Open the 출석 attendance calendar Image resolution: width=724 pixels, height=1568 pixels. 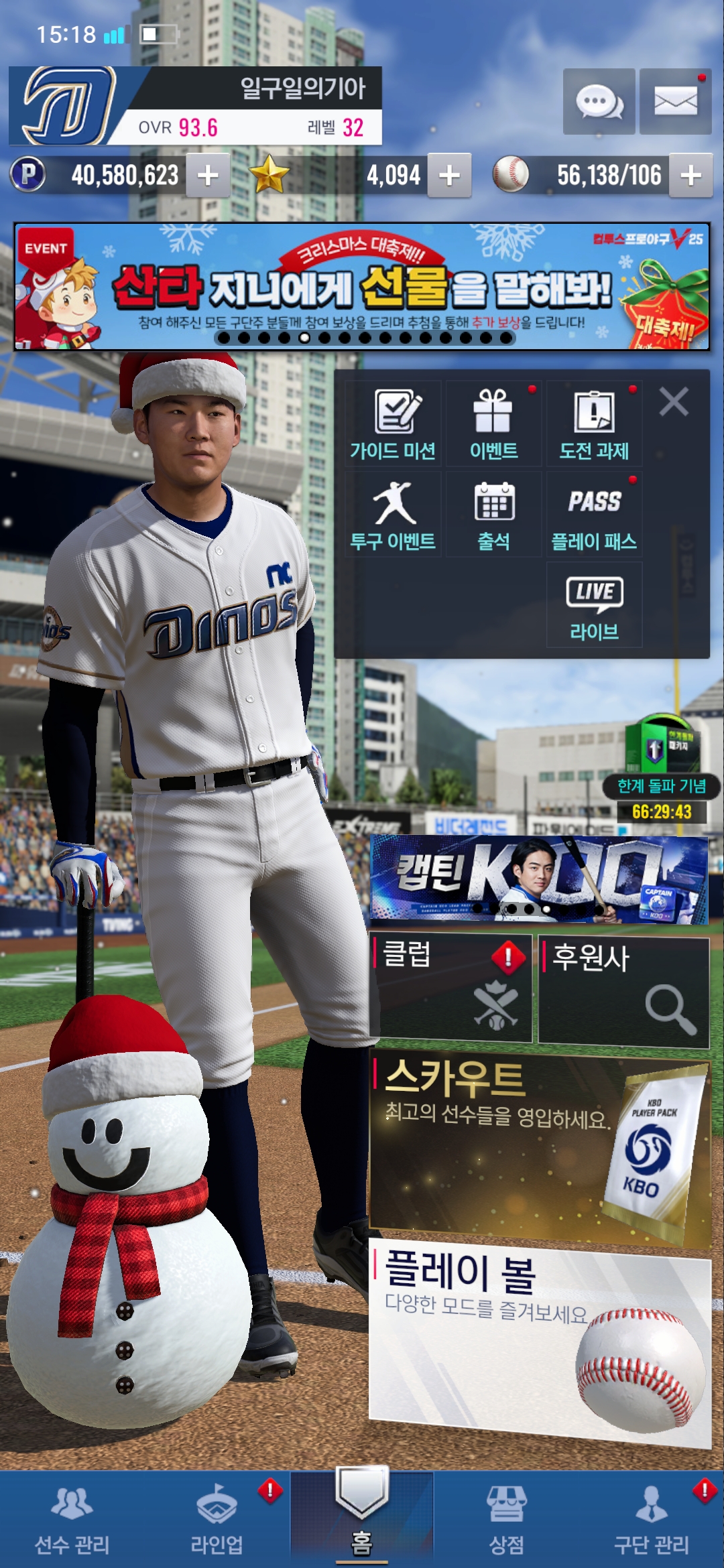coord(493,515)
